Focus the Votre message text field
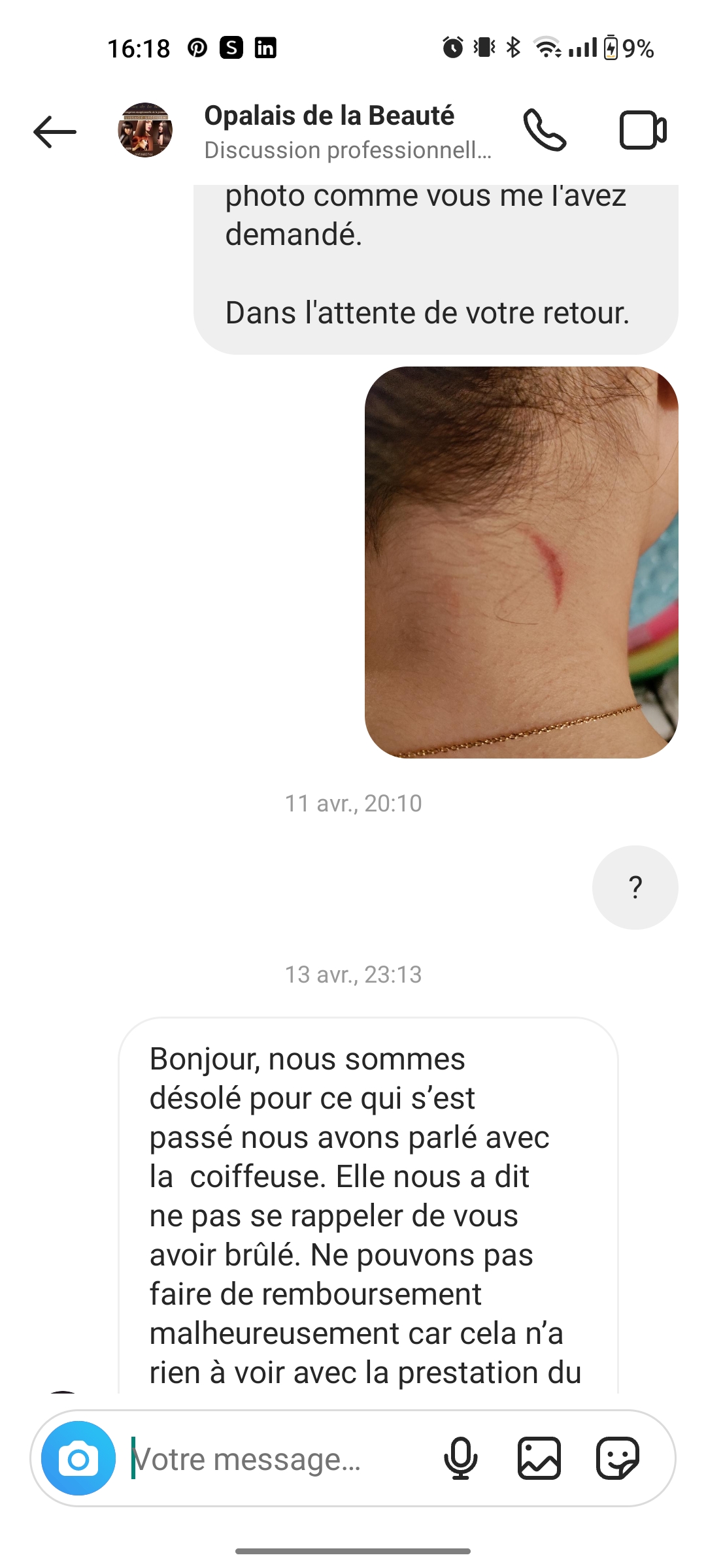 tap(275, 1459)
